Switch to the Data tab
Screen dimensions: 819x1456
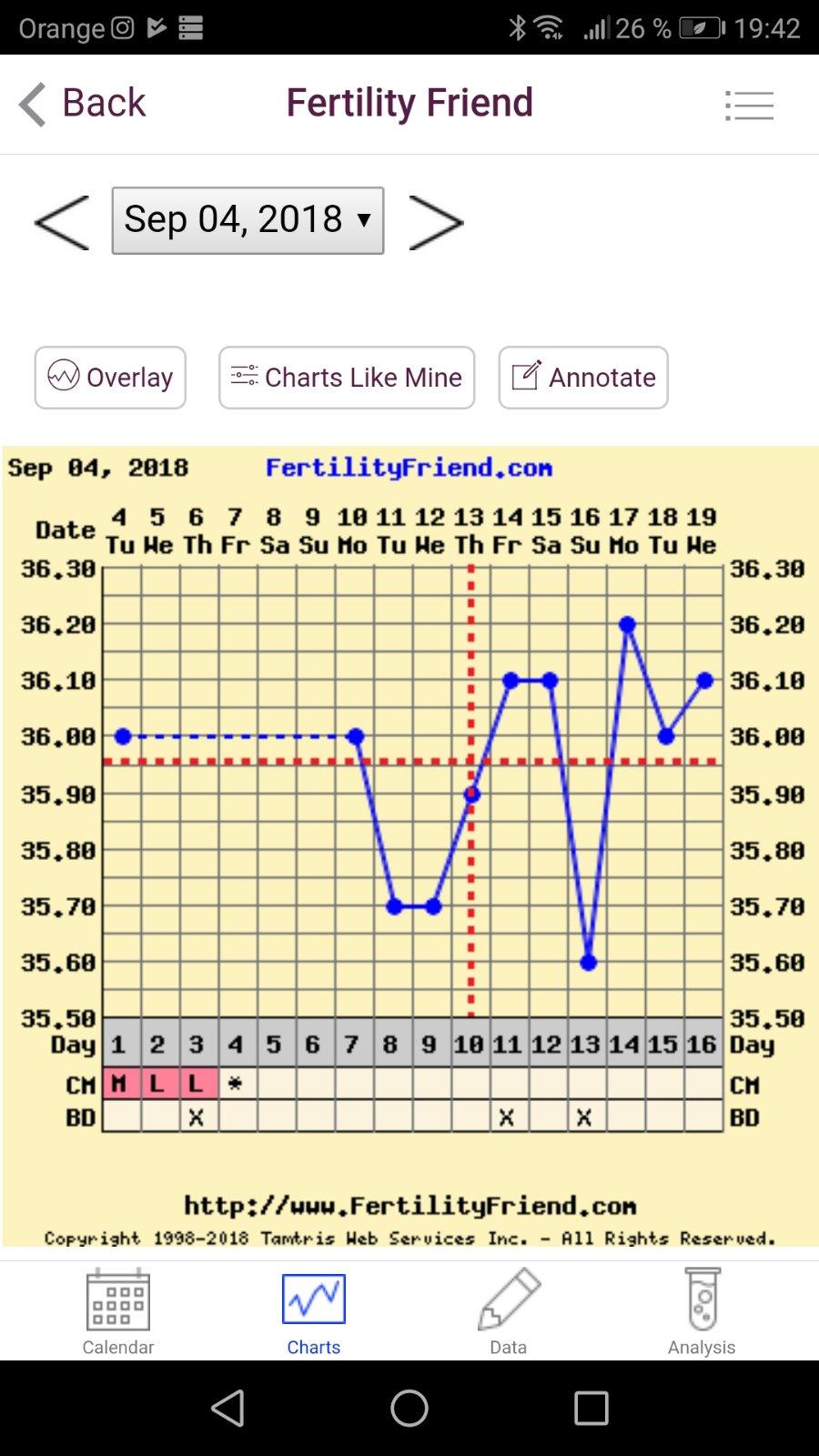508,1312
